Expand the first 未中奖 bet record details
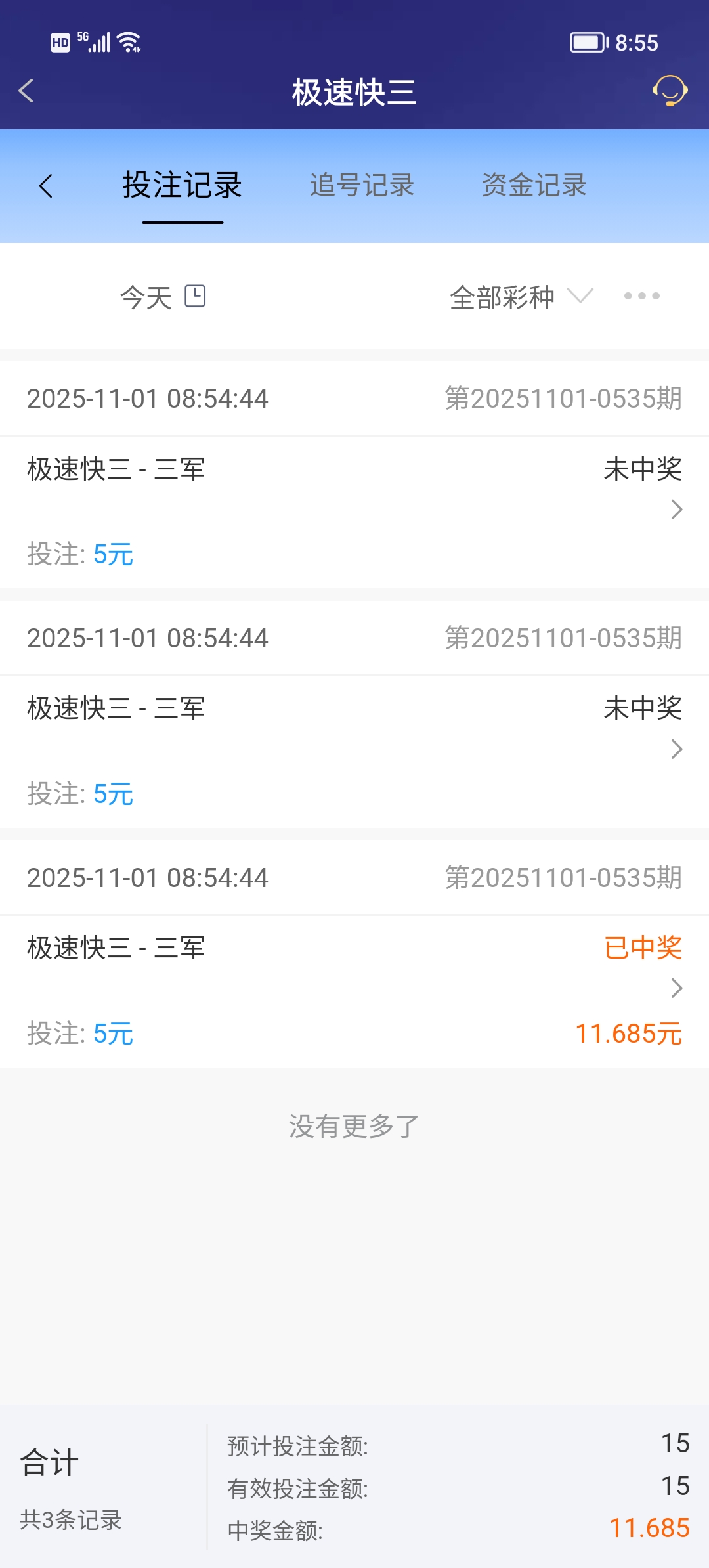This screenshot has height=1568, width=709. point(676,510)
